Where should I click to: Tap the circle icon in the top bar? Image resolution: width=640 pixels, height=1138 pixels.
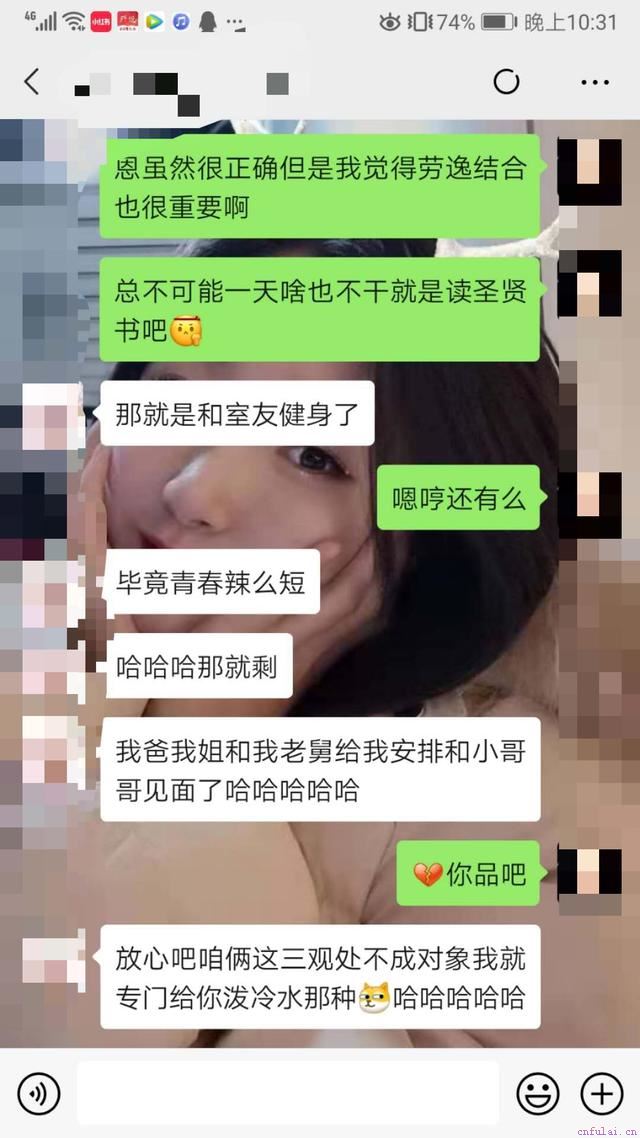507,82
